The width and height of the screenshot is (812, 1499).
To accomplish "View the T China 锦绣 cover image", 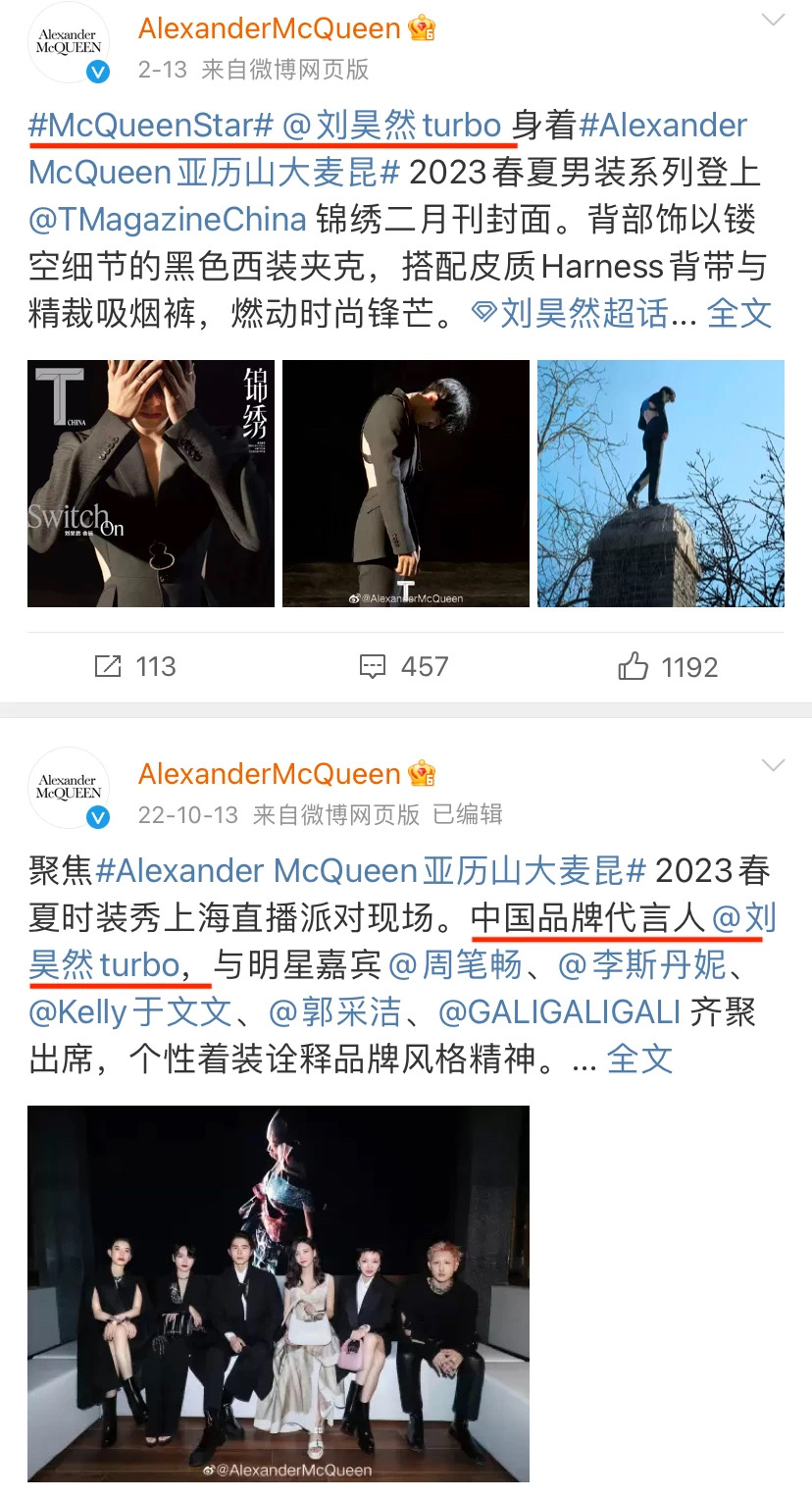I will tap(151, 484).
